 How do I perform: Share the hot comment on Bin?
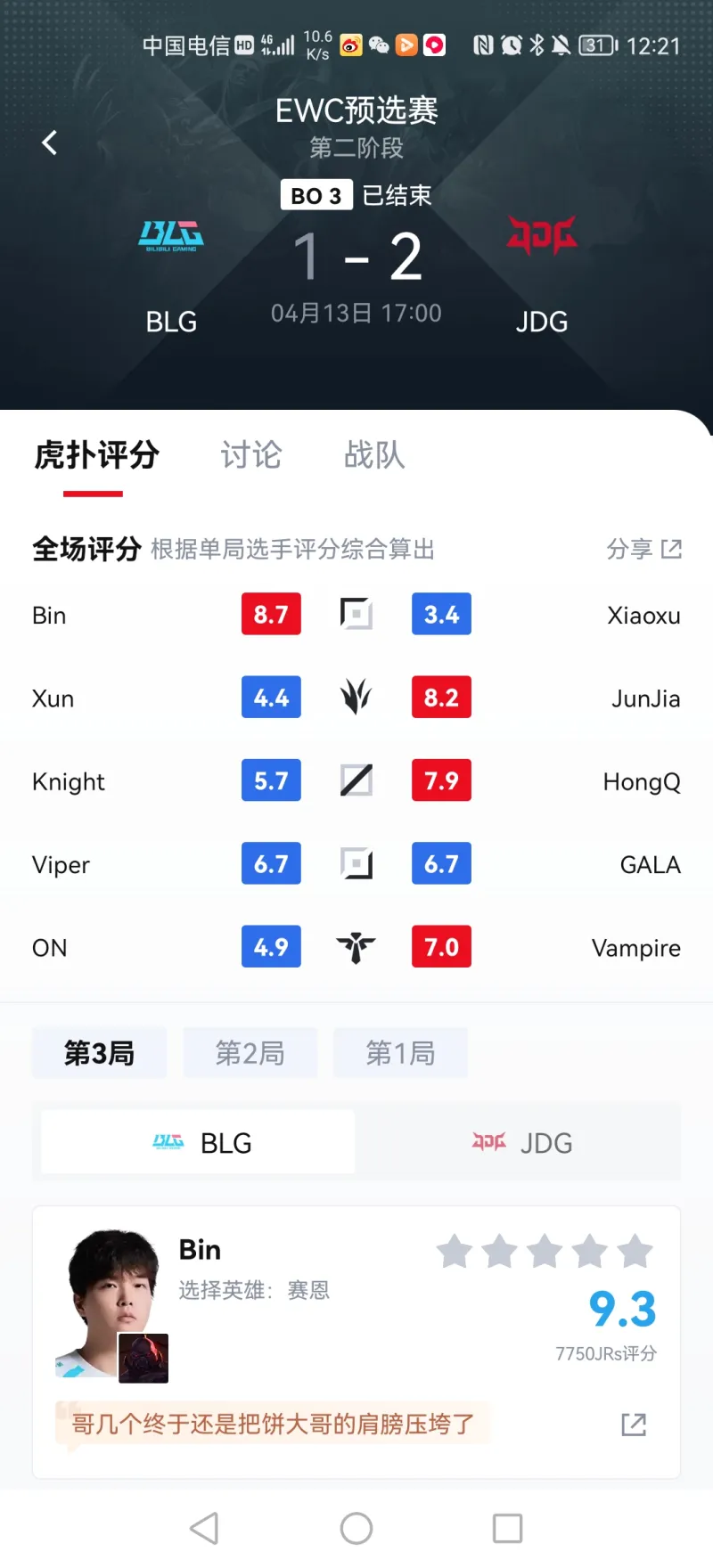tap(633, 1424)
